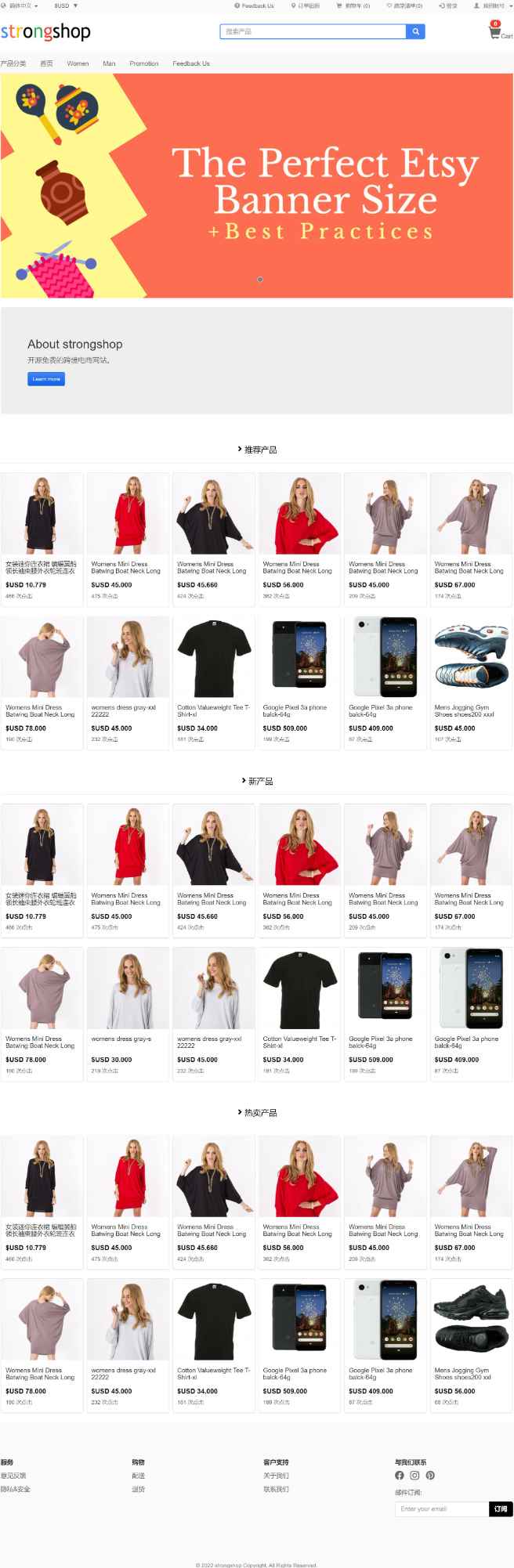The height and width of the screenshot is (1568, 514).
Task: Open the Facebook icon in footer
Action: [400, 1476]
